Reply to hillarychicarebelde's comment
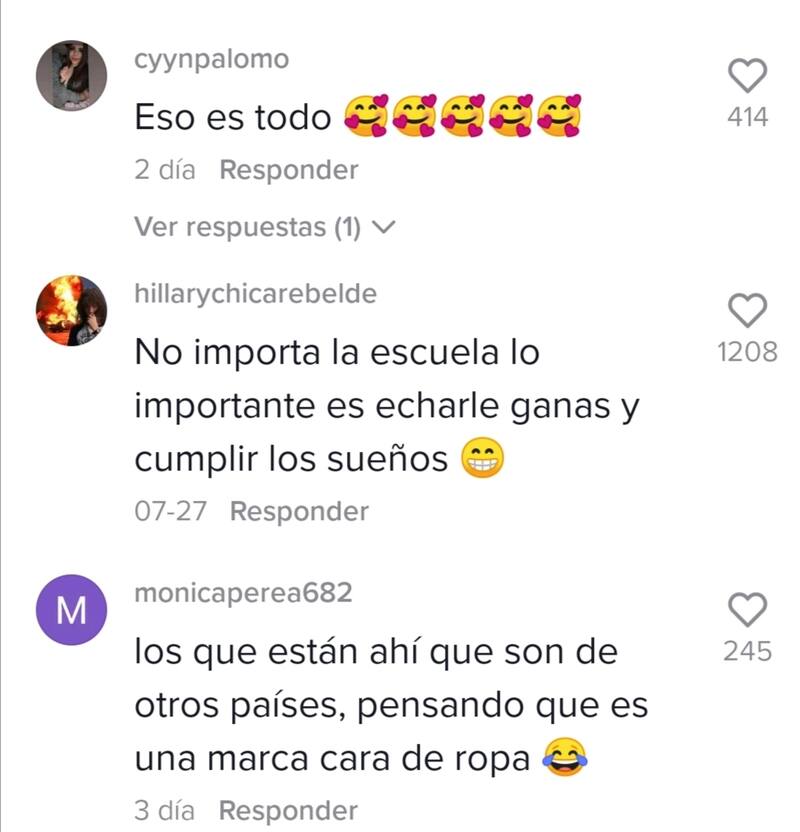Viewport: 800px width, 832px height. click(299, 511)
